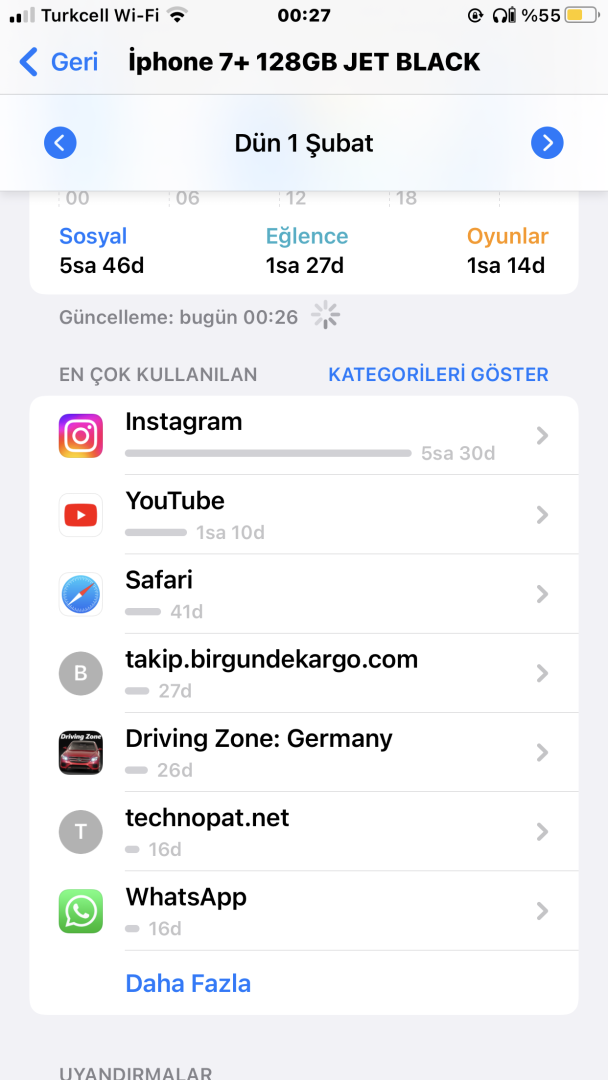
Task: Tap Kategorileri Göster link
Action: 438,375
